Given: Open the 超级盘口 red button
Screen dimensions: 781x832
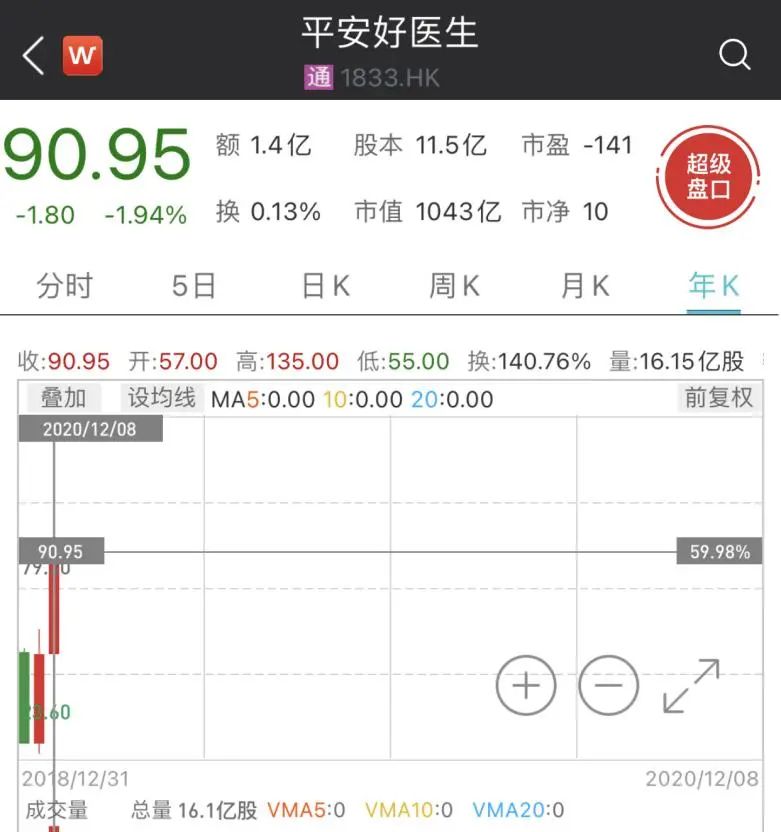Looking at the screenshot, I should pos(708,177).
